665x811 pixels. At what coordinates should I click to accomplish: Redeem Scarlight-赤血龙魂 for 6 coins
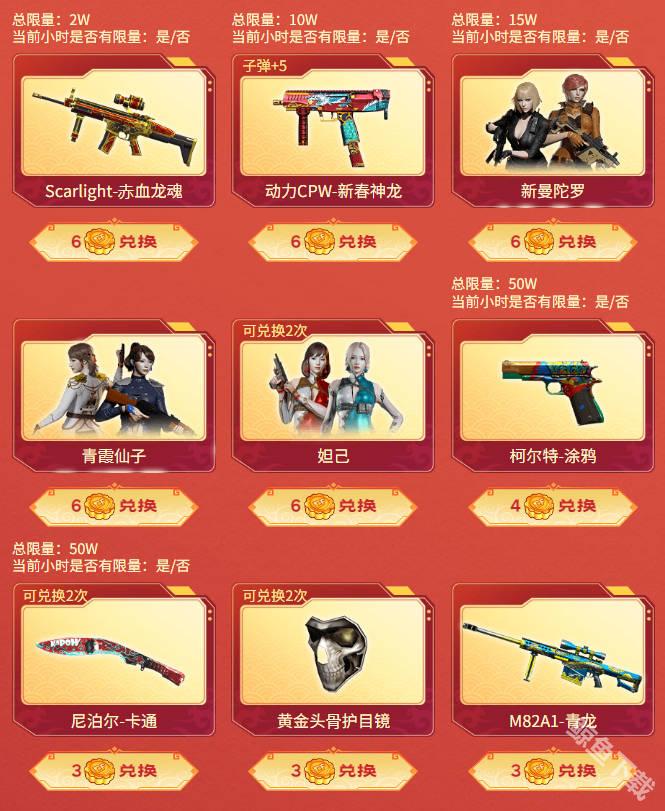113,242
